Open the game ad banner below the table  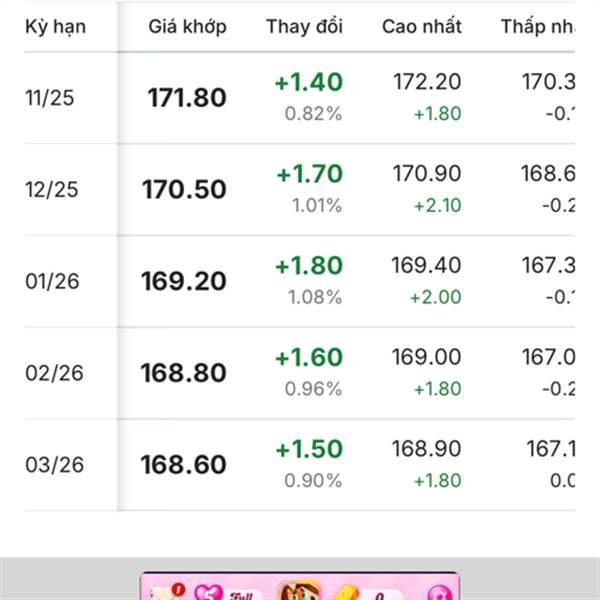pos(299,586)
